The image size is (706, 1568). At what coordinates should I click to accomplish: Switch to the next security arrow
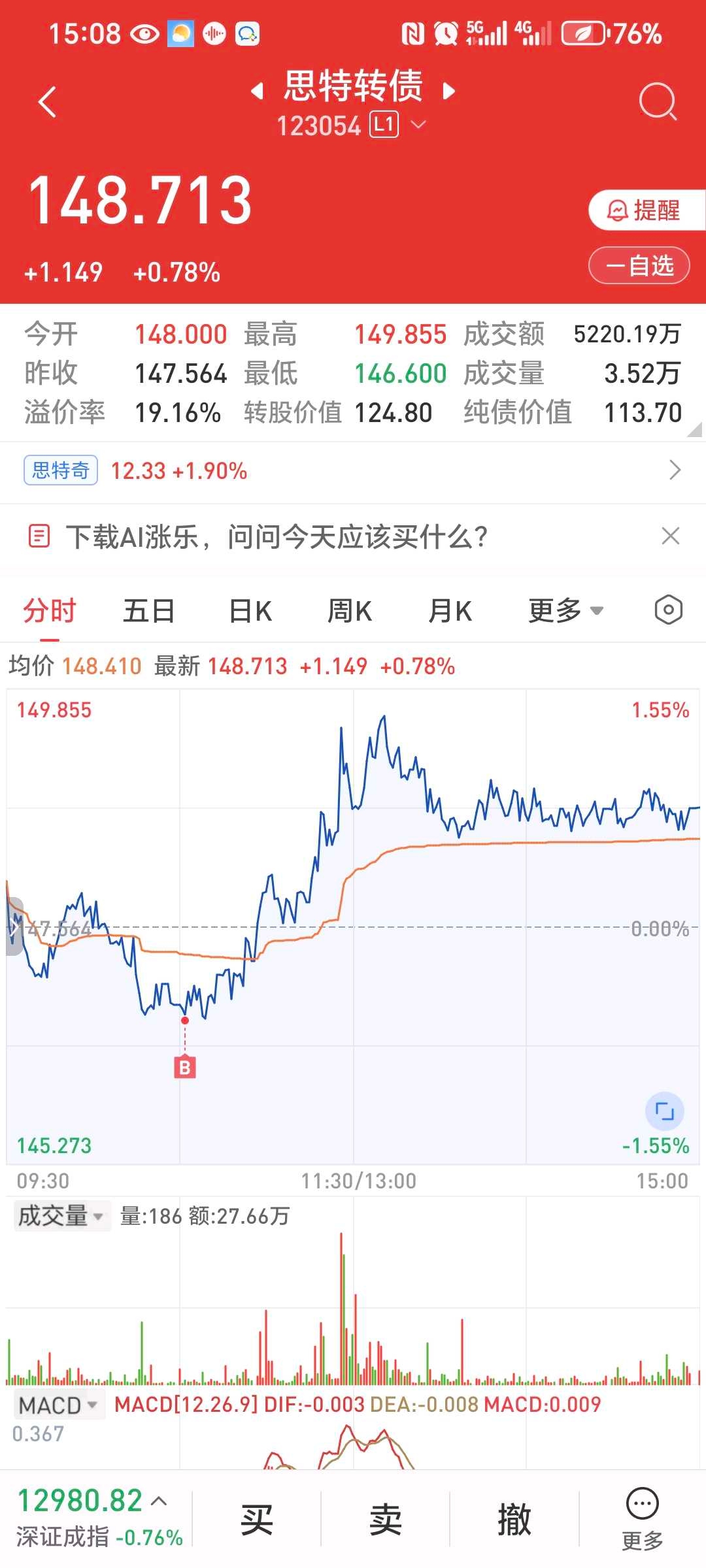coord(448,91)
